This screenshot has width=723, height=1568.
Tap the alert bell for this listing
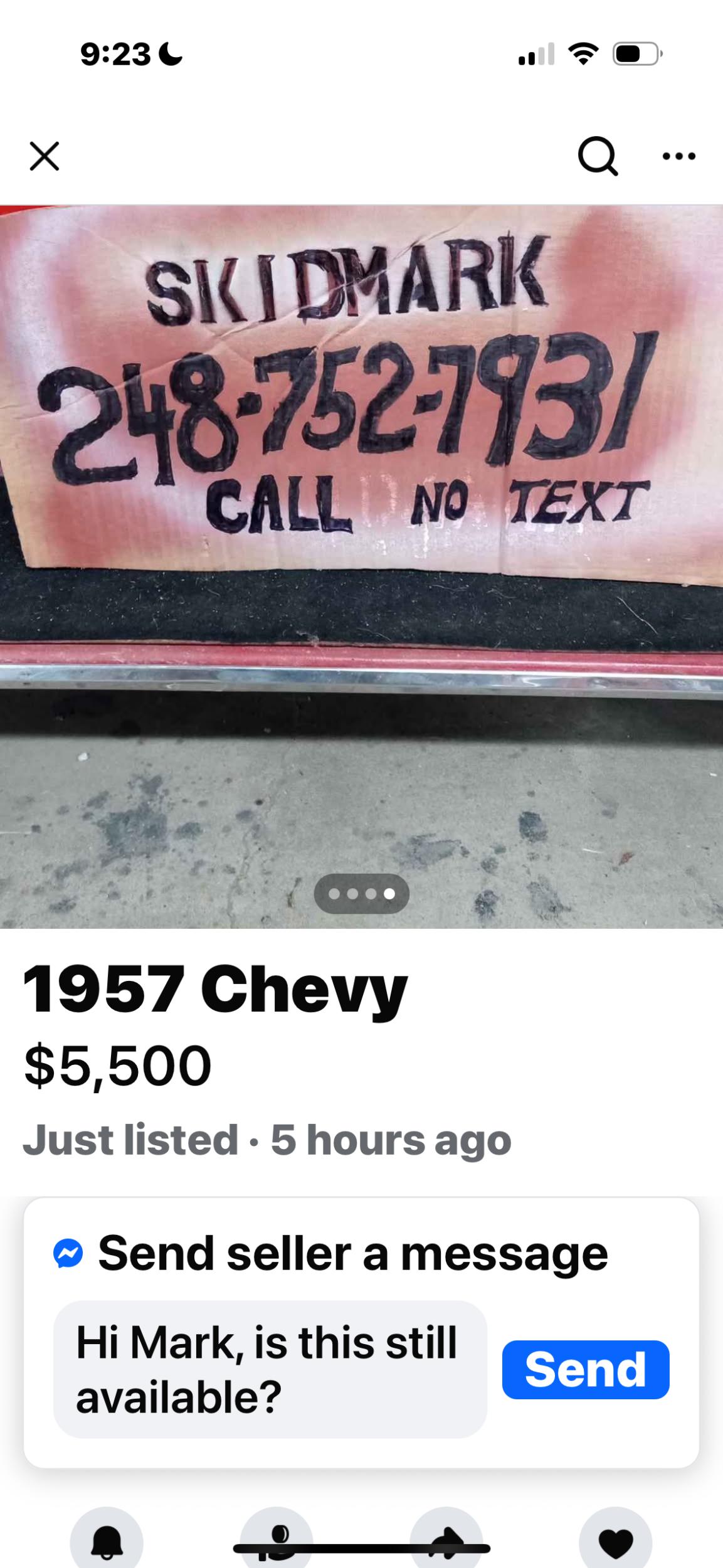pyautogui.click(x=107, y=1540)
